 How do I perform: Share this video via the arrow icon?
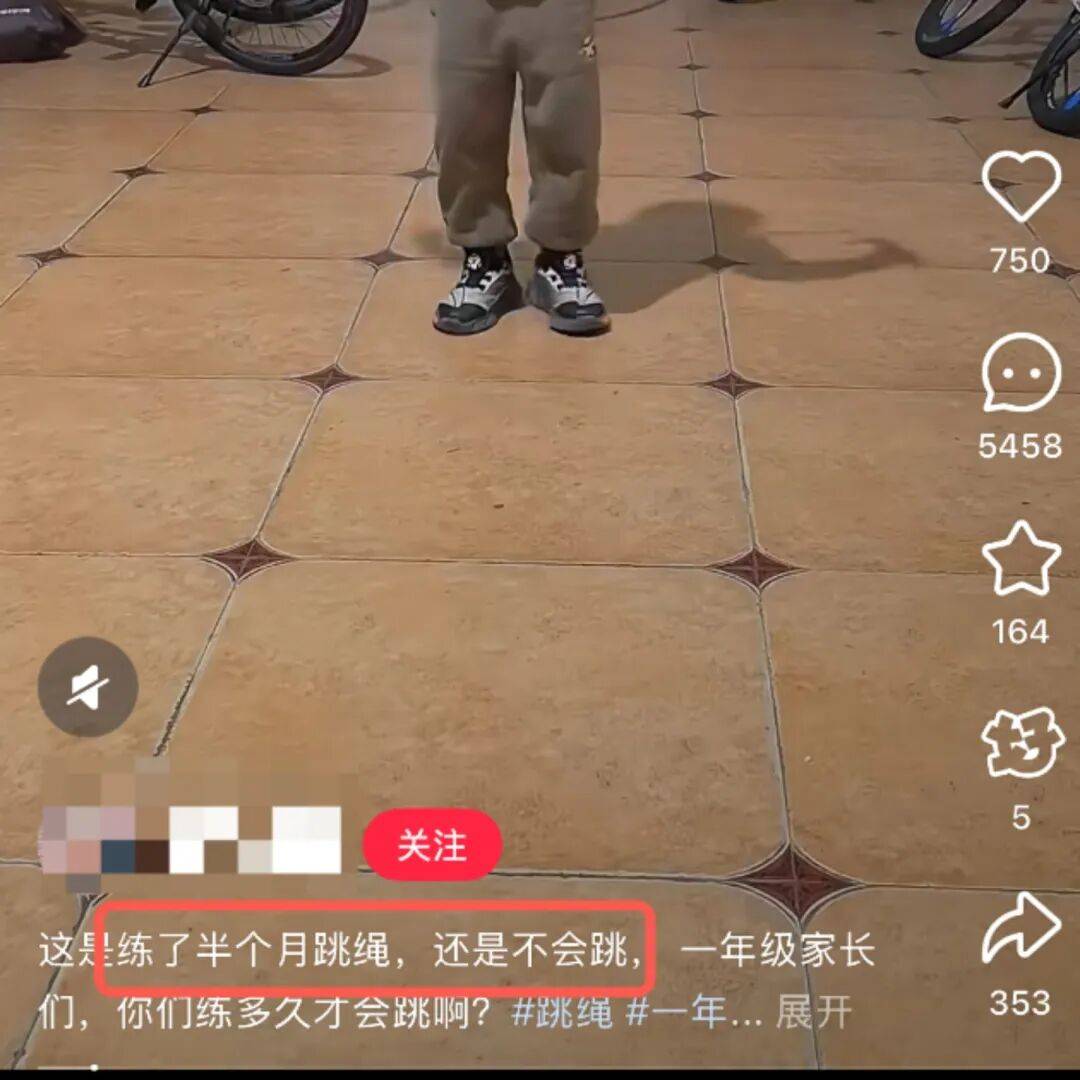pyautogui.click(x=1020, y=930)
